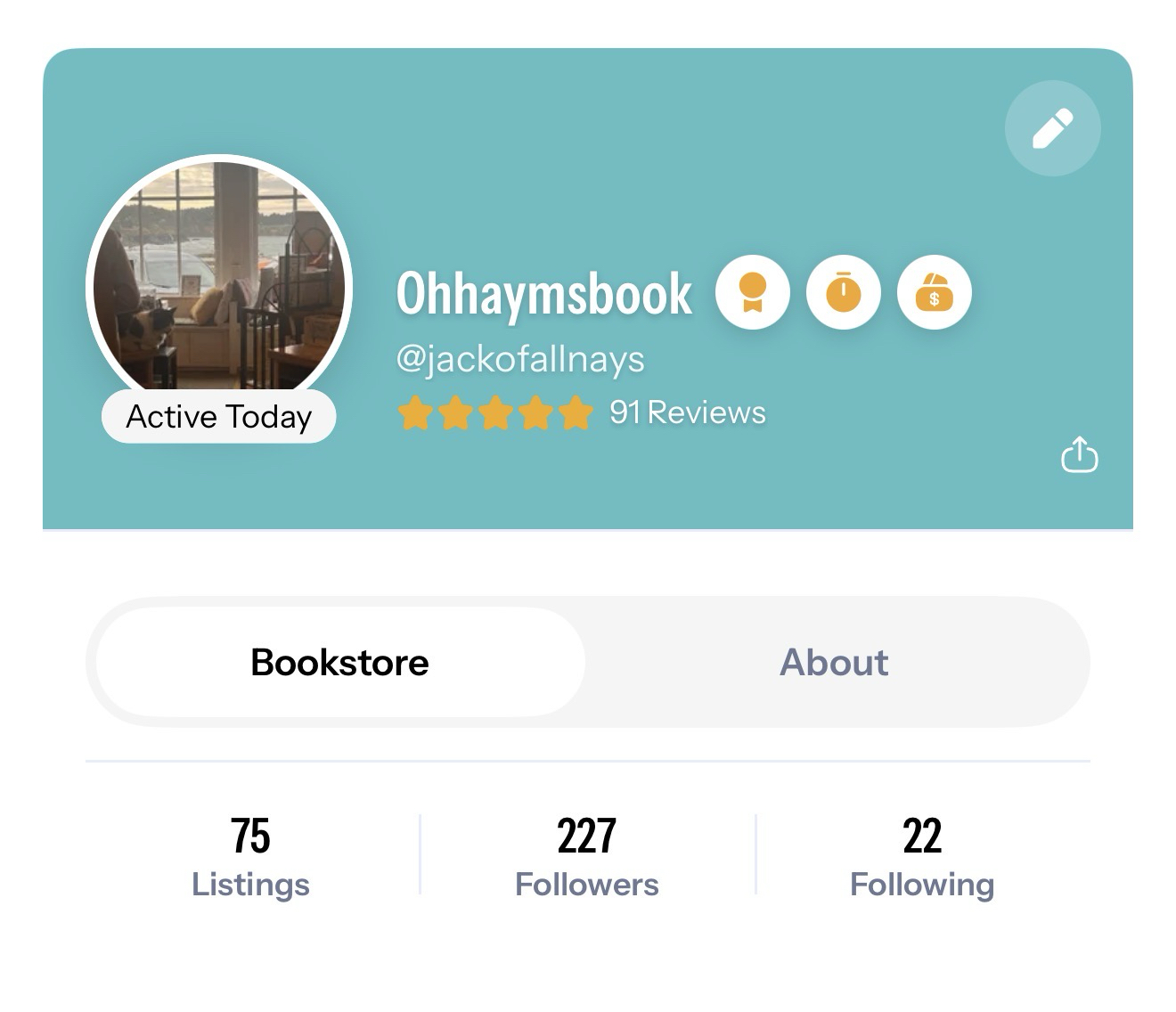Share this bookstore profile
The height and width of the screenshot is (1012, 1176).
(x=1079, y=454)
